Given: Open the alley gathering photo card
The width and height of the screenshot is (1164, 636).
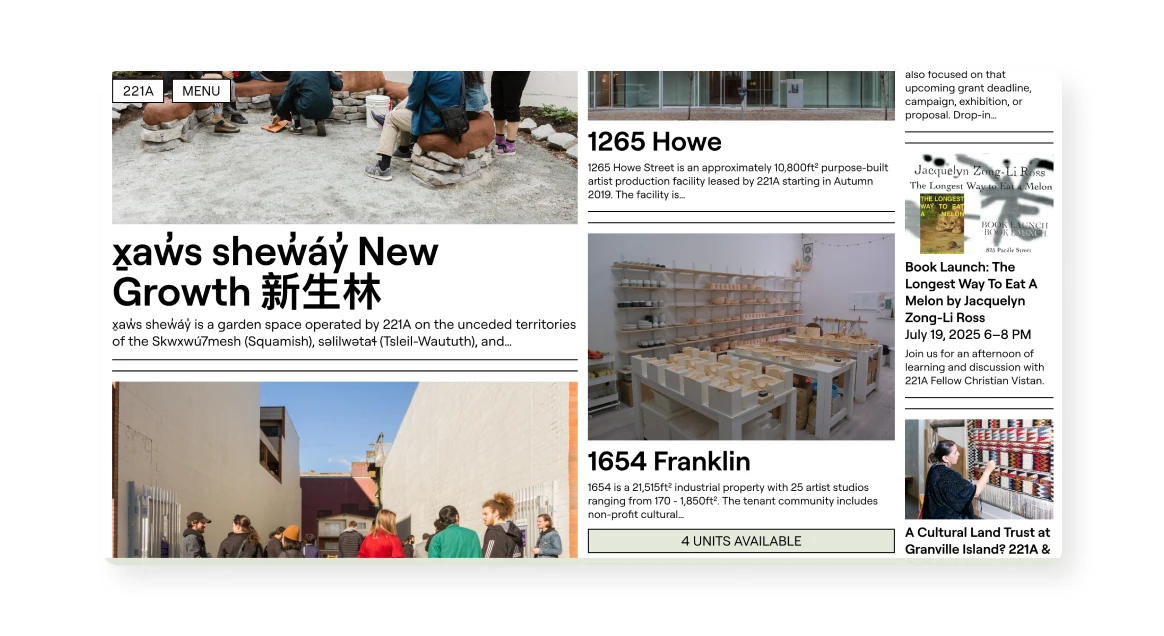Looking at the screenshot, I should tap(344, 470).
